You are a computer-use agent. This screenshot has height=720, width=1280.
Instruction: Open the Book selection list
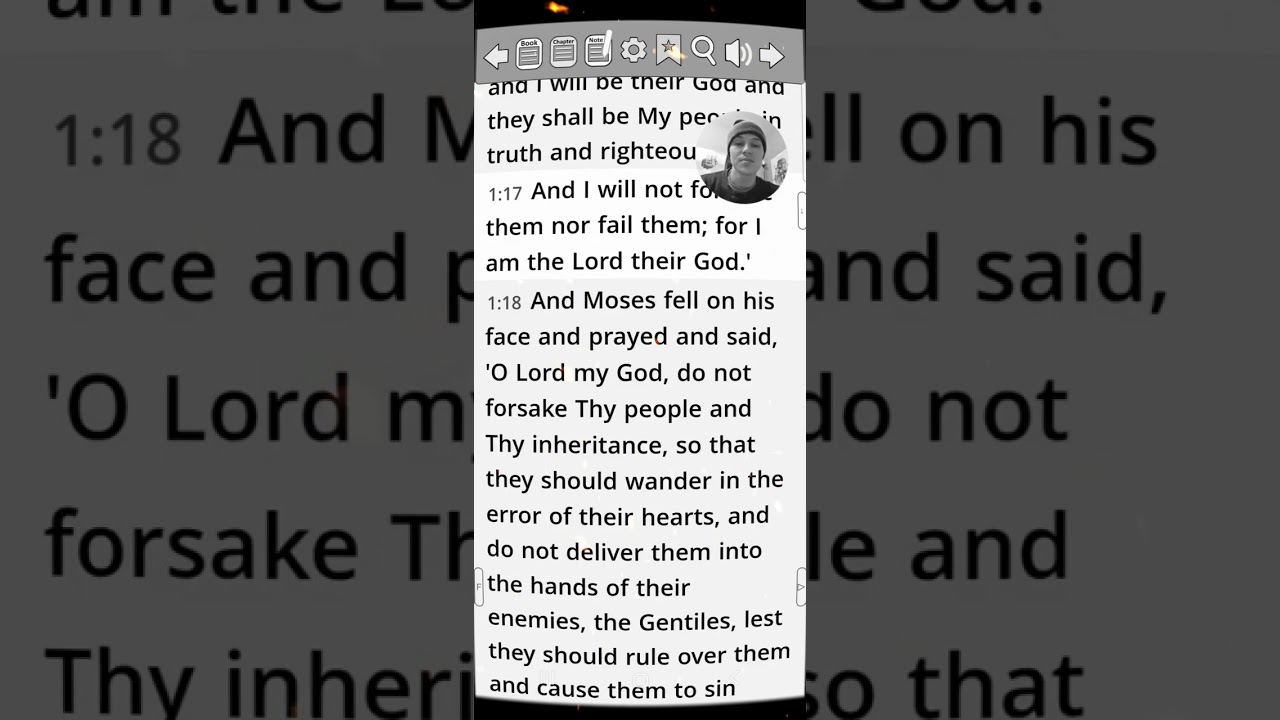(x=529, y=53)
